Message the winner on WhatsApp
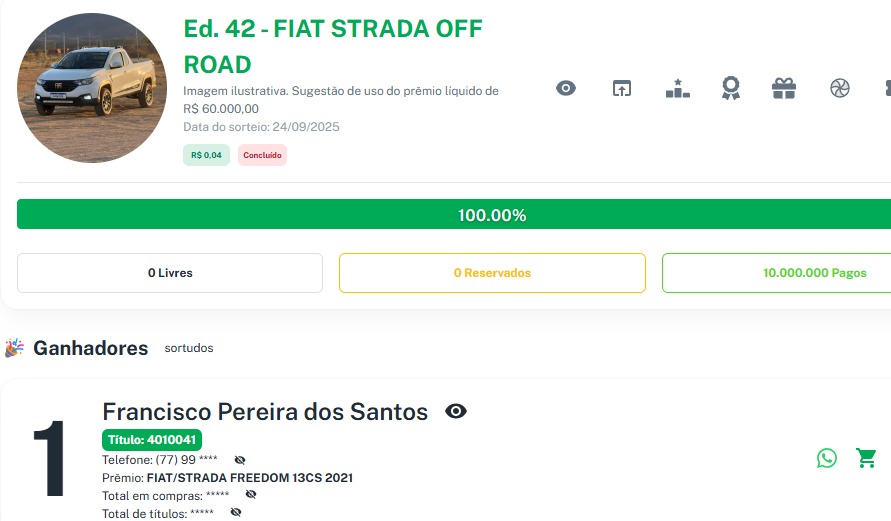This screenshot has width=891, height=521. tap(827, 458)
